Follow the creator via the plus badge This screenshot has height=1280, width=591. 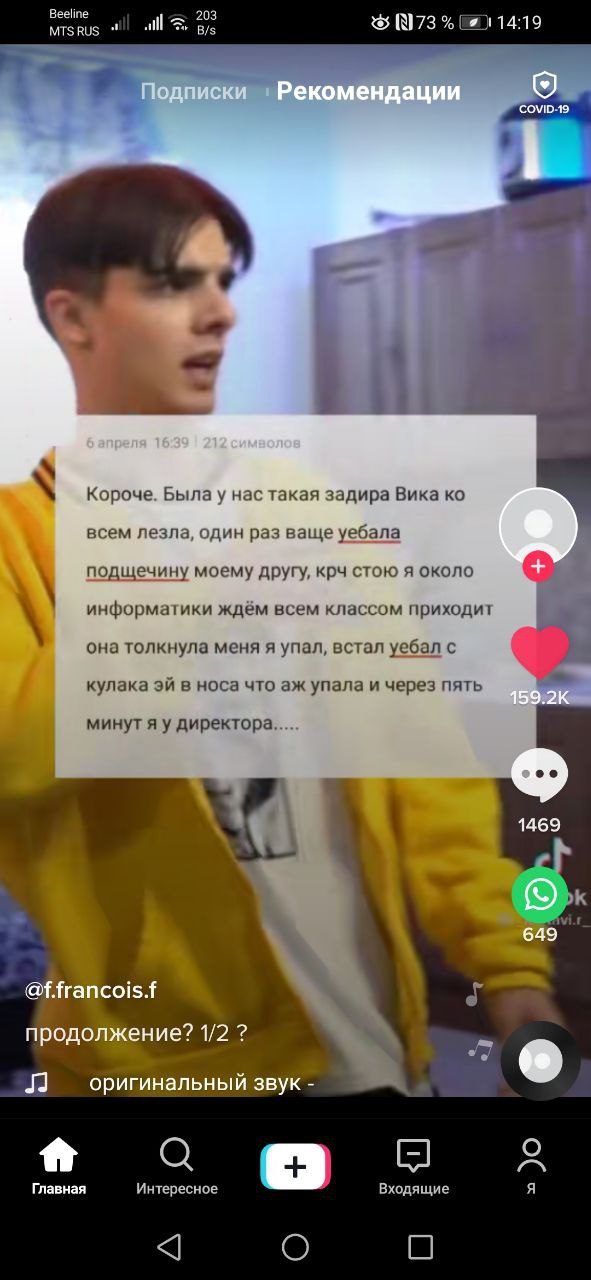538,566
